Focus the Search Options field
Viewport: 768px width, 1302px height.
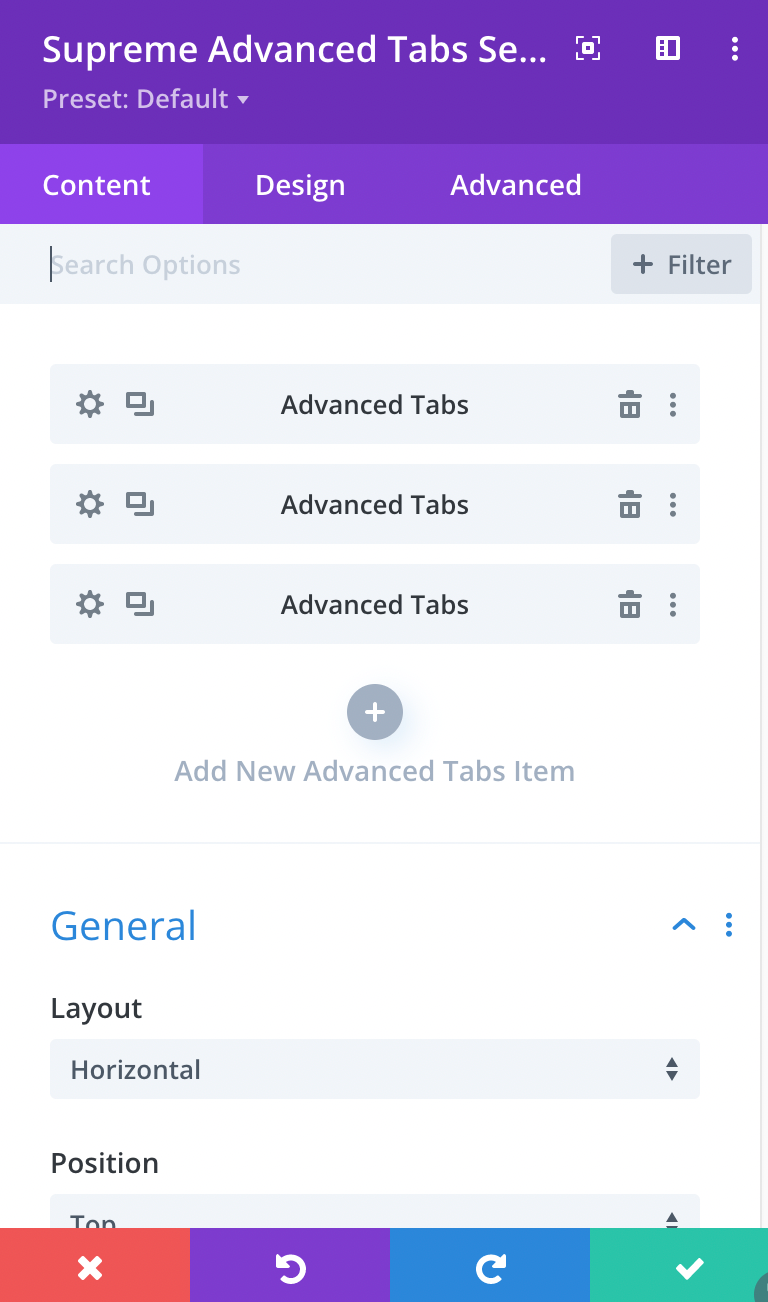click(x=325, y=265)
